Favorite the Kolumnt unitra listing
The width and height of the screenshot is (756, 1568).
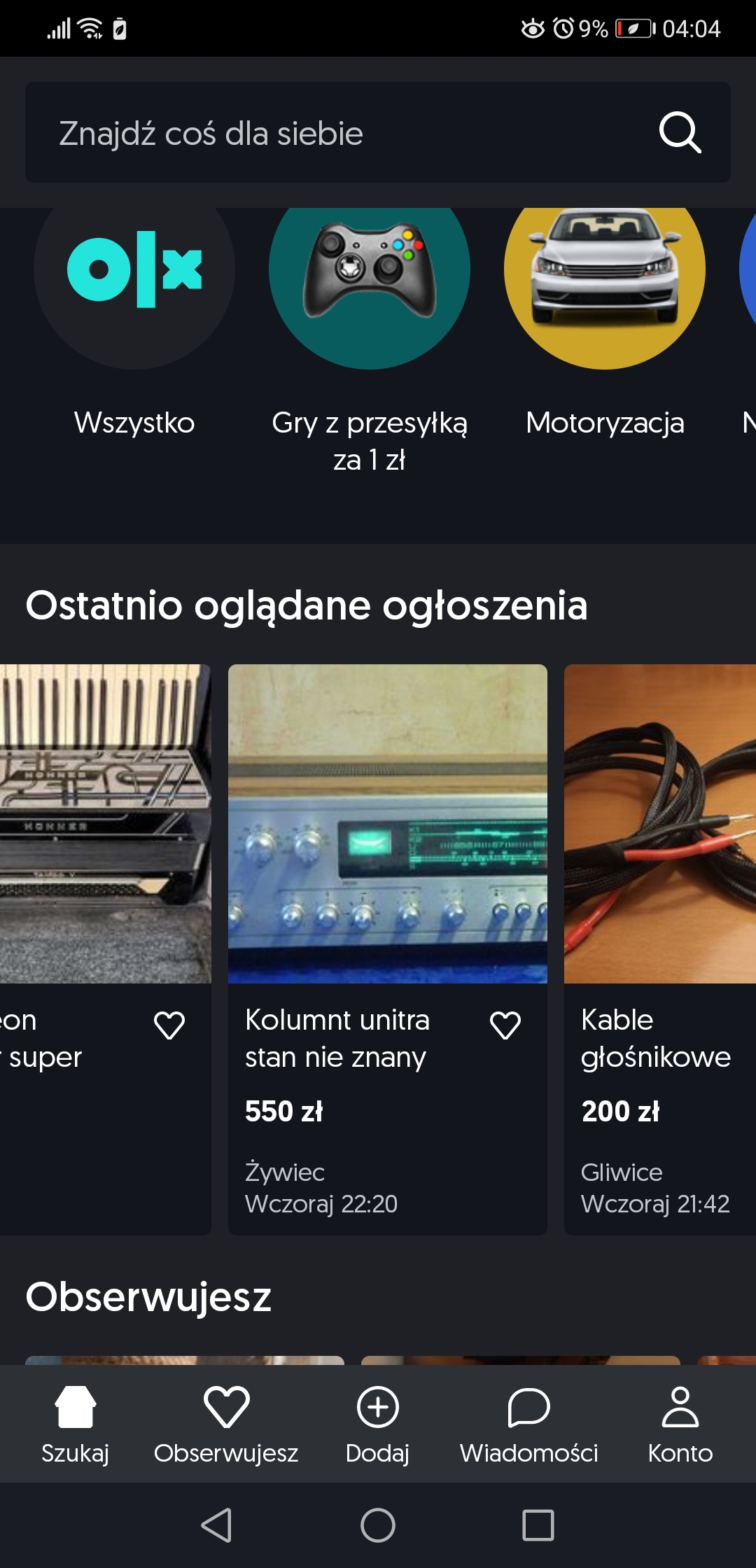tap(505, 1025)
